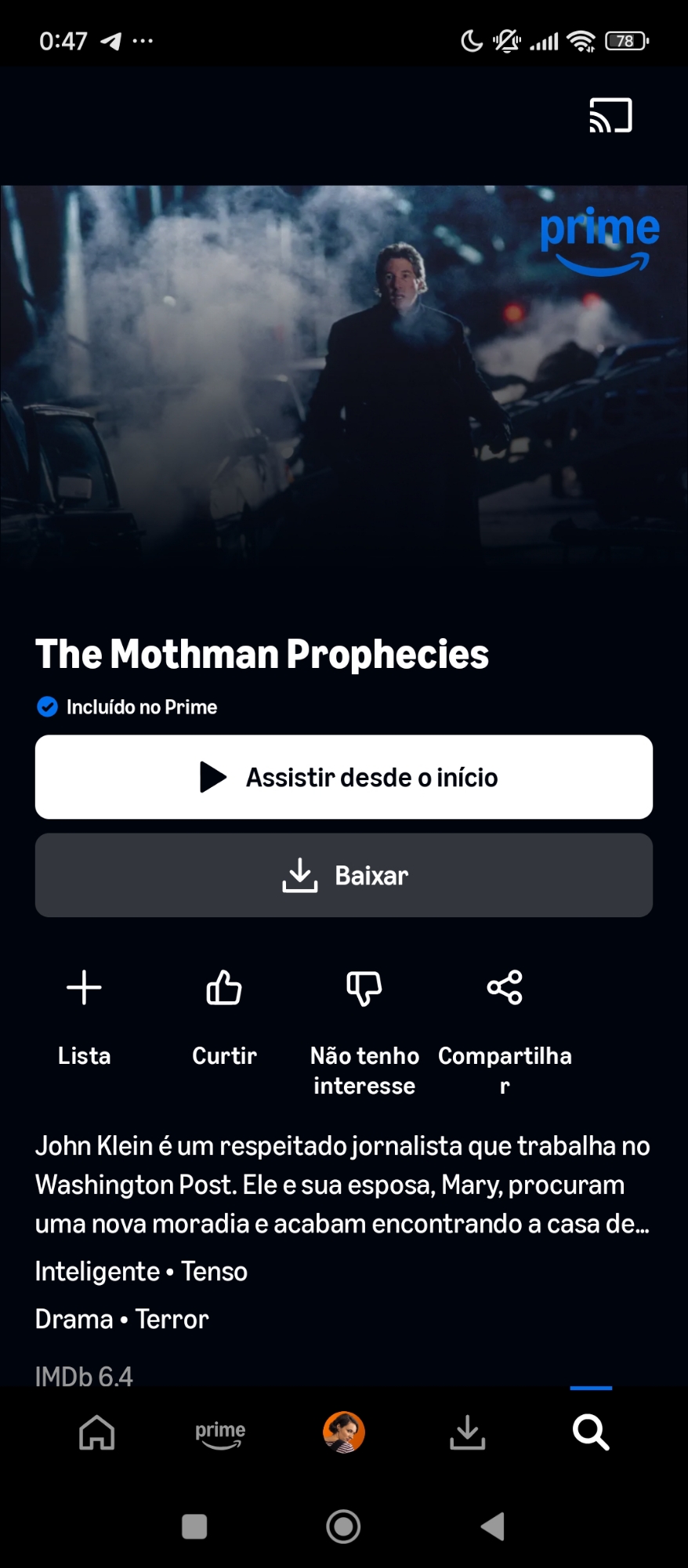Image resolution: width=688 pixels, height=1568 pixels.
Task: Go to the Home tab
Action: [x=97, y=1432]
